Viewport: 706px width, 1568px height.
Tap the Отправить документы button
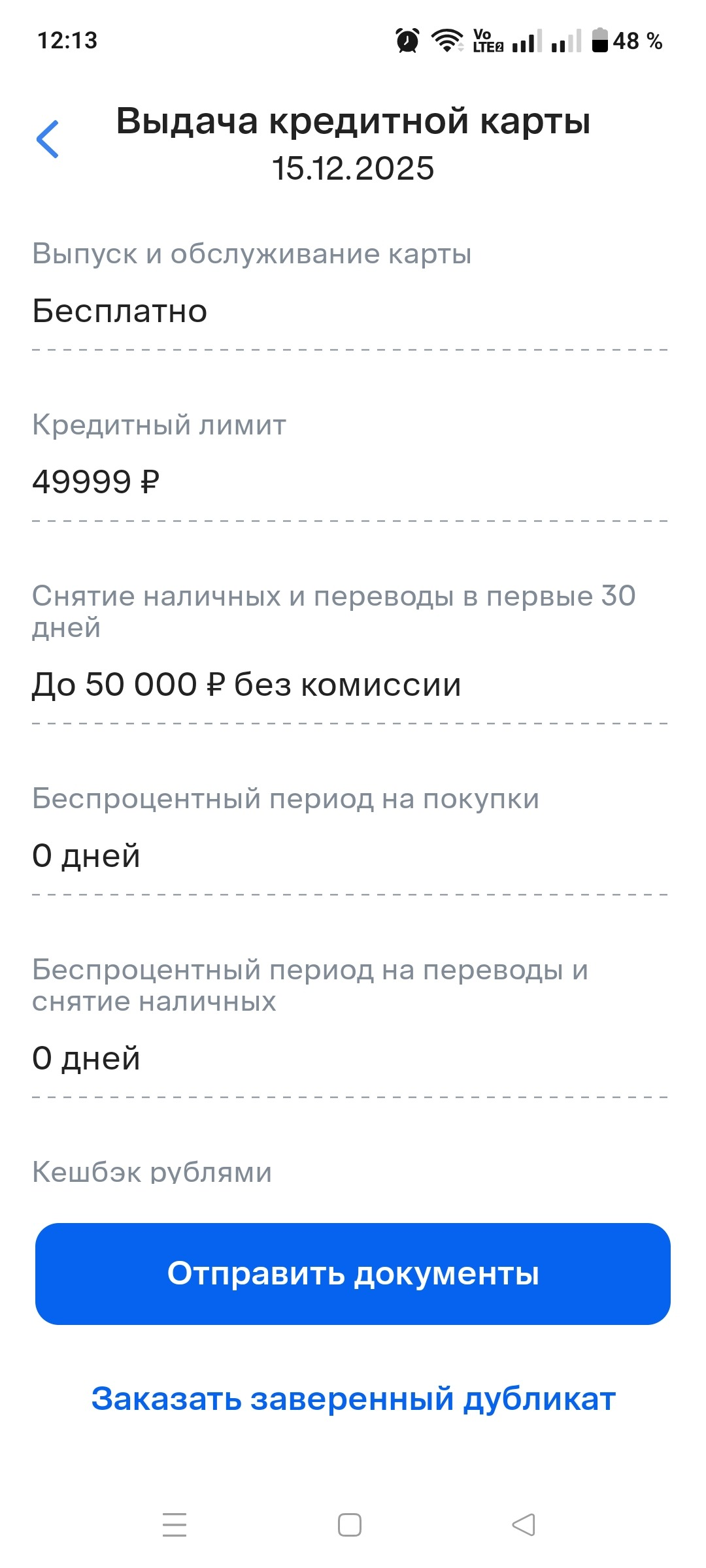pos(353,1273)
